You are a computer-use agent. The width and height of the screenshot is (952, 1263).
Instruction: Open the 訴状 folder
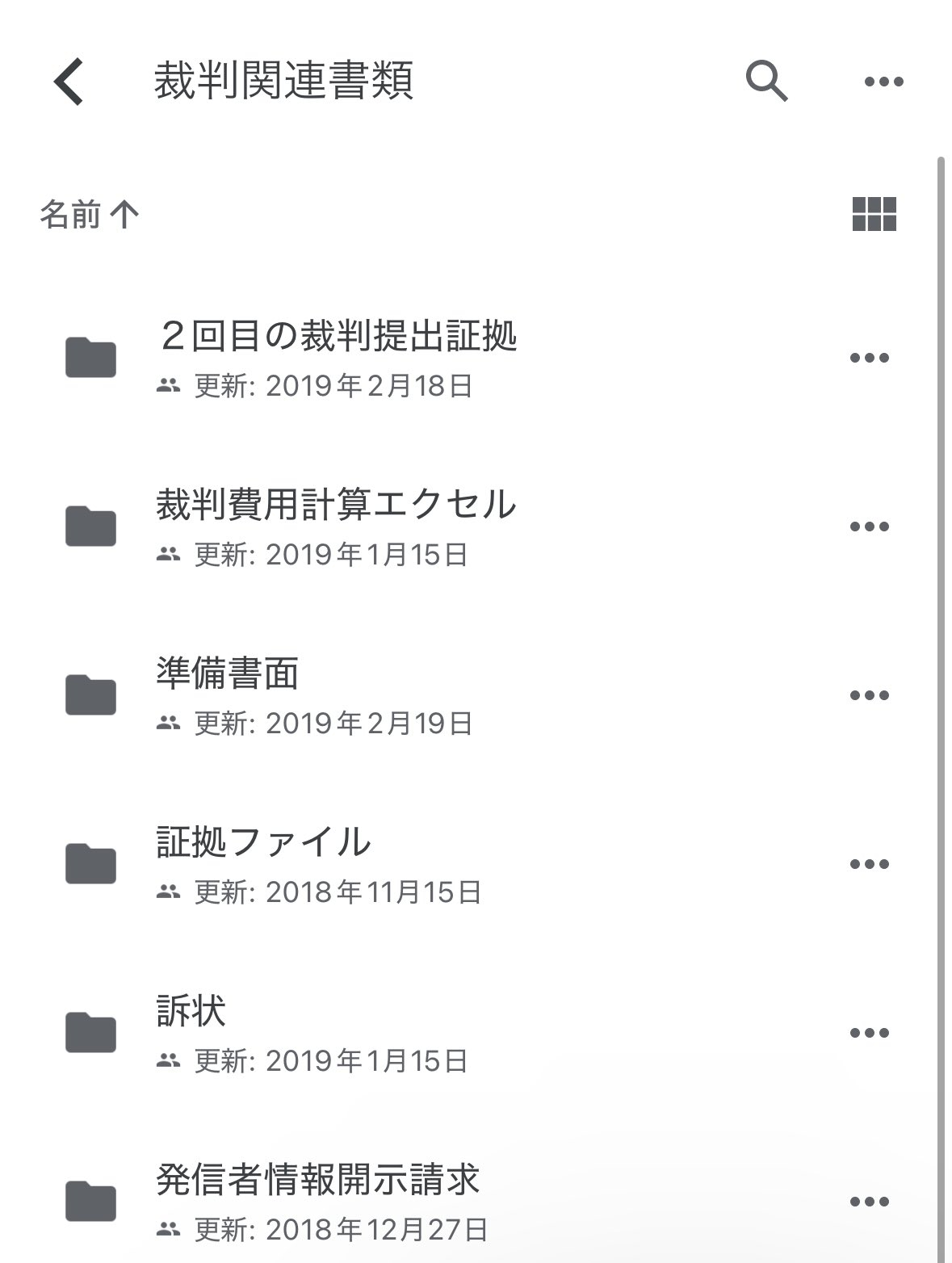click(191, 1012)
